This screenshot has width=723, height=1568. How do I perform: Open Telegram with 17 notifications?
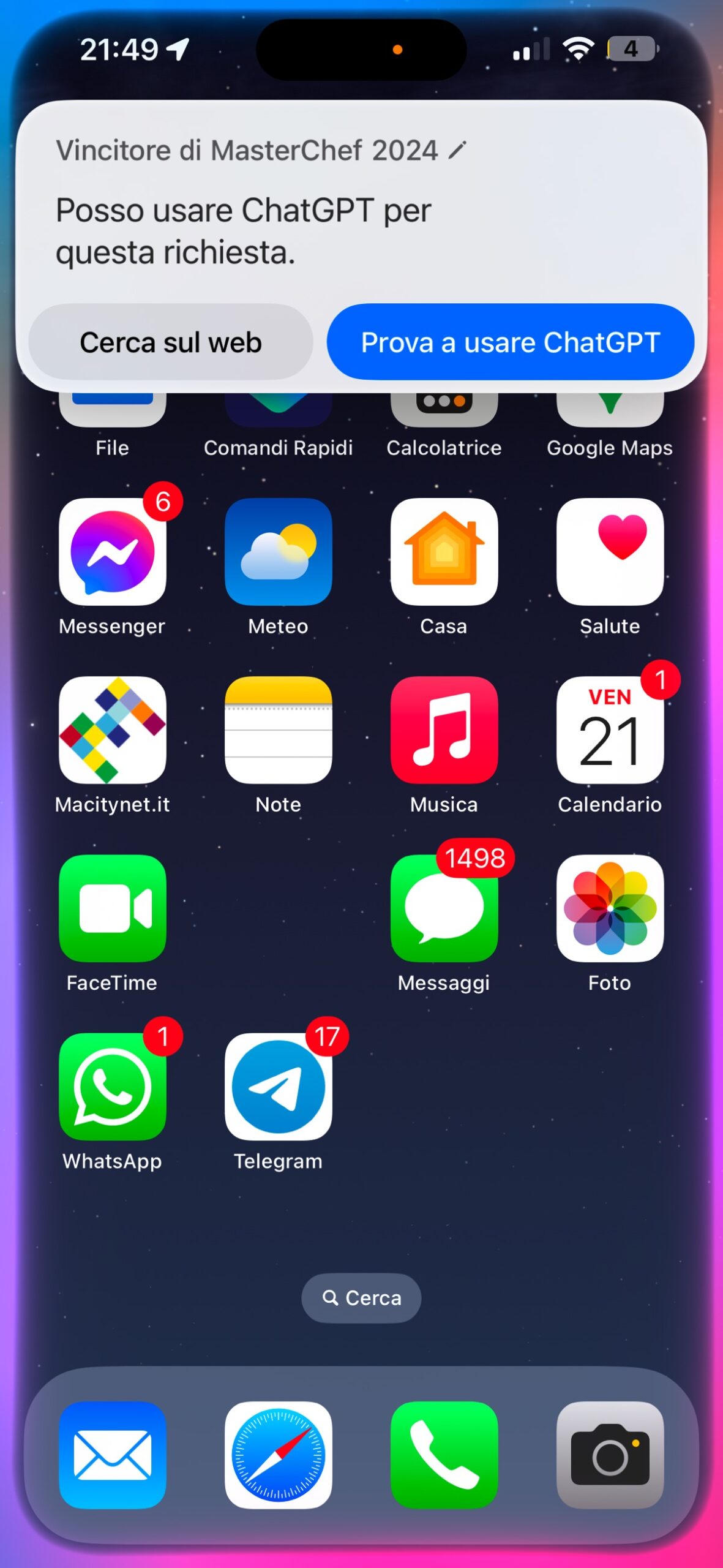pos(278,1086)
